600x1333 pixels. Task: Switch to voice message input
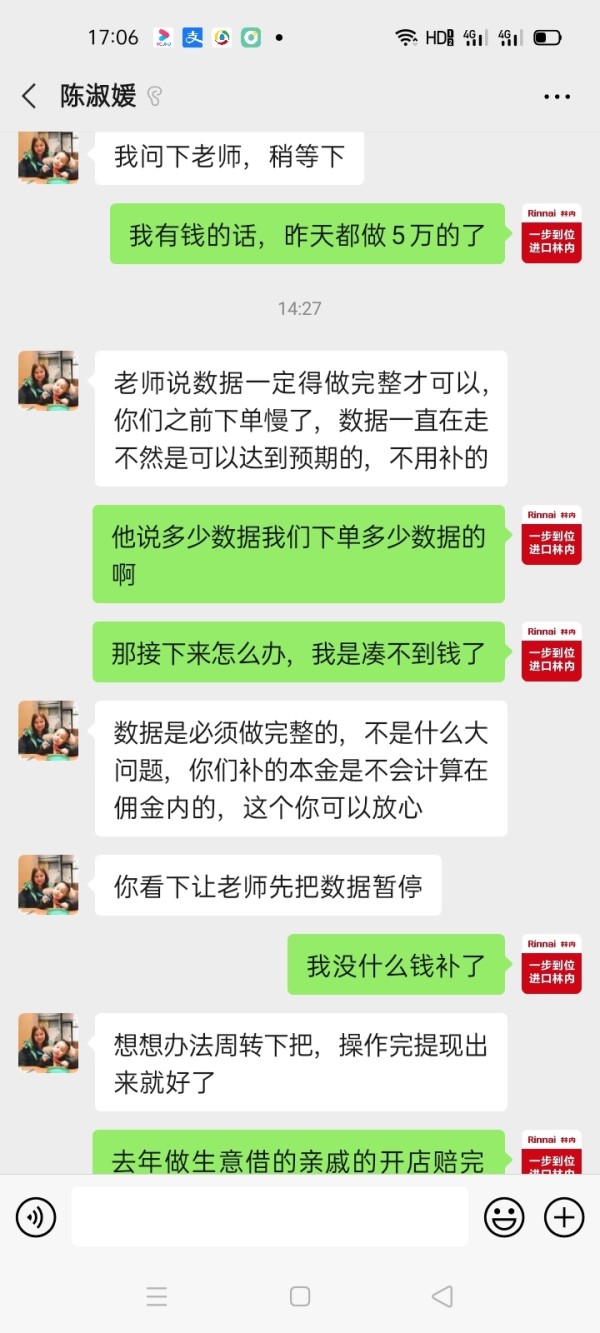[x=36, y=1217]
